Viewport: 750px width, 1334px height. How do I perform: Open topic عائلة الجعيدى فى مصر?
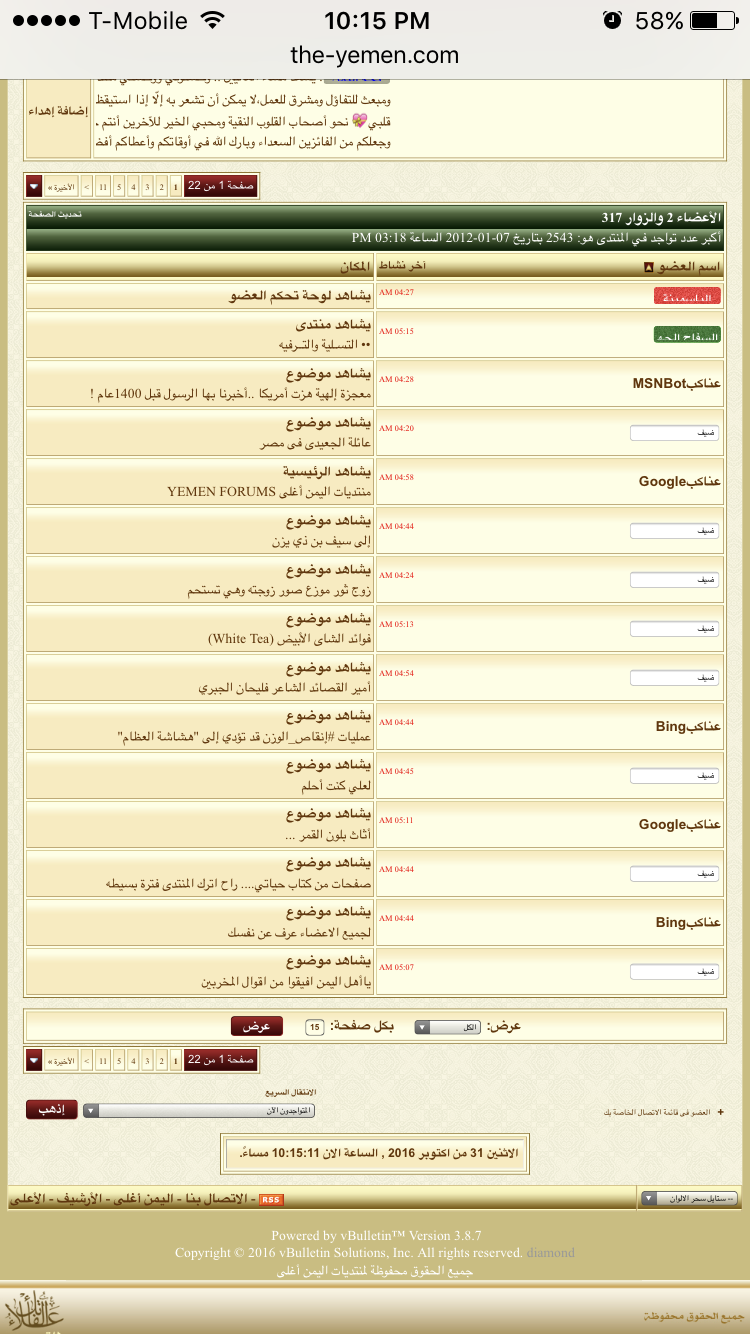click(x=316, y=443)
